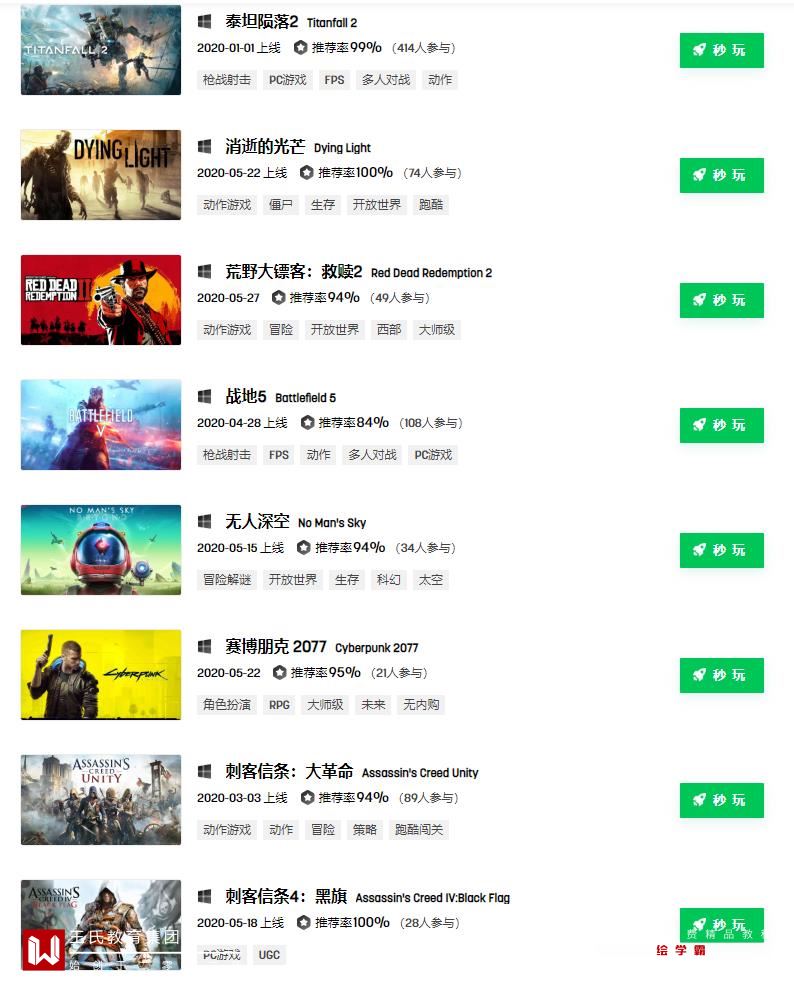Tap the 僵尸 tag under Dying Light
Screen dimensions: 794x987
[x=280, y=205]
